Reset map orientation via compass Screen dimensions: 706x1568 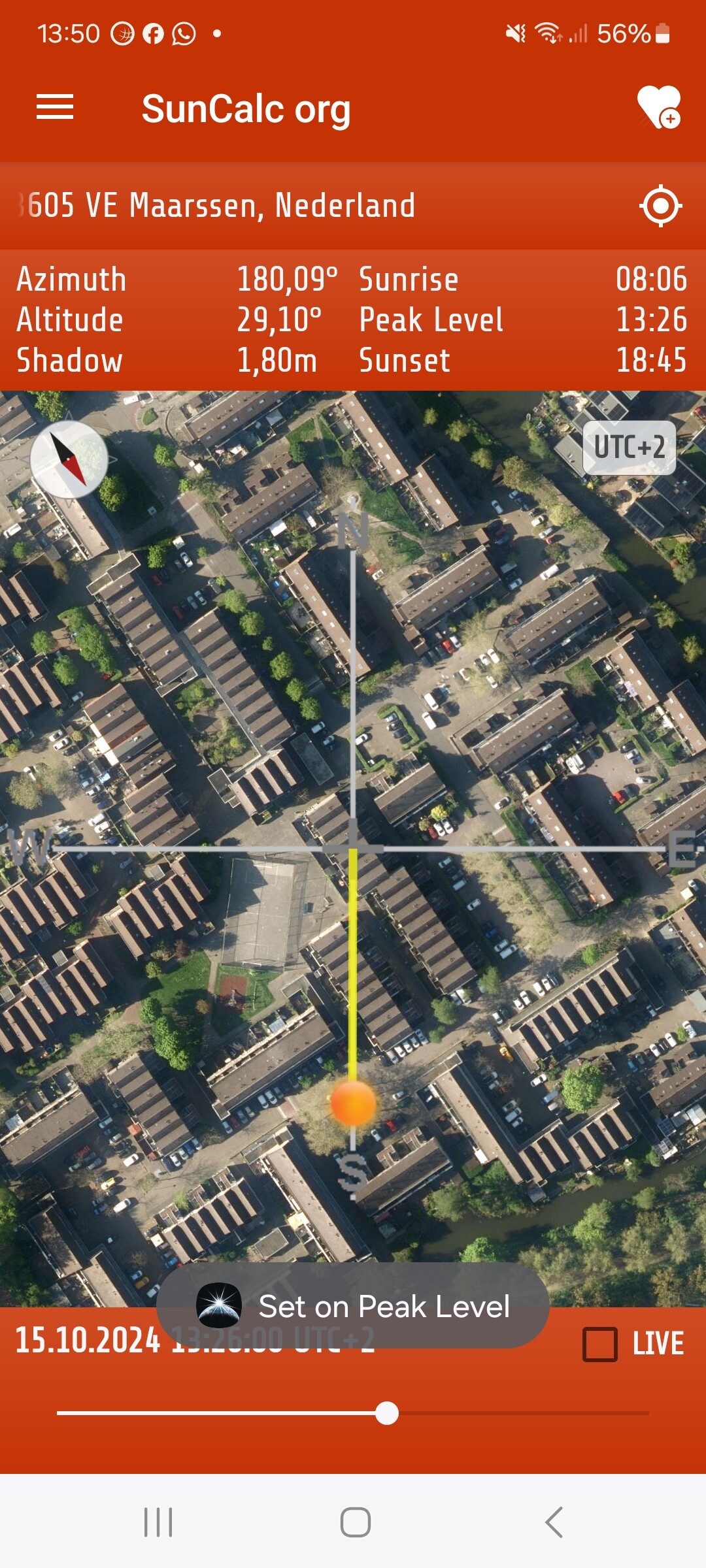(69, 459)
